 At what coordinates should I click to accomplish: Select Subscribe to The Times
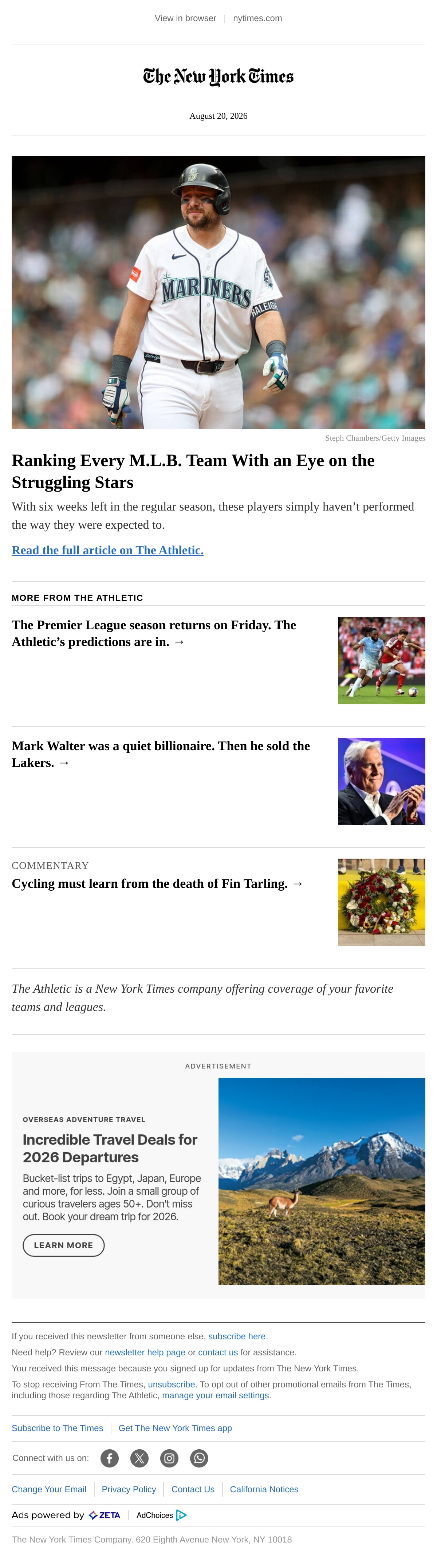click(x=57, y=1428)
